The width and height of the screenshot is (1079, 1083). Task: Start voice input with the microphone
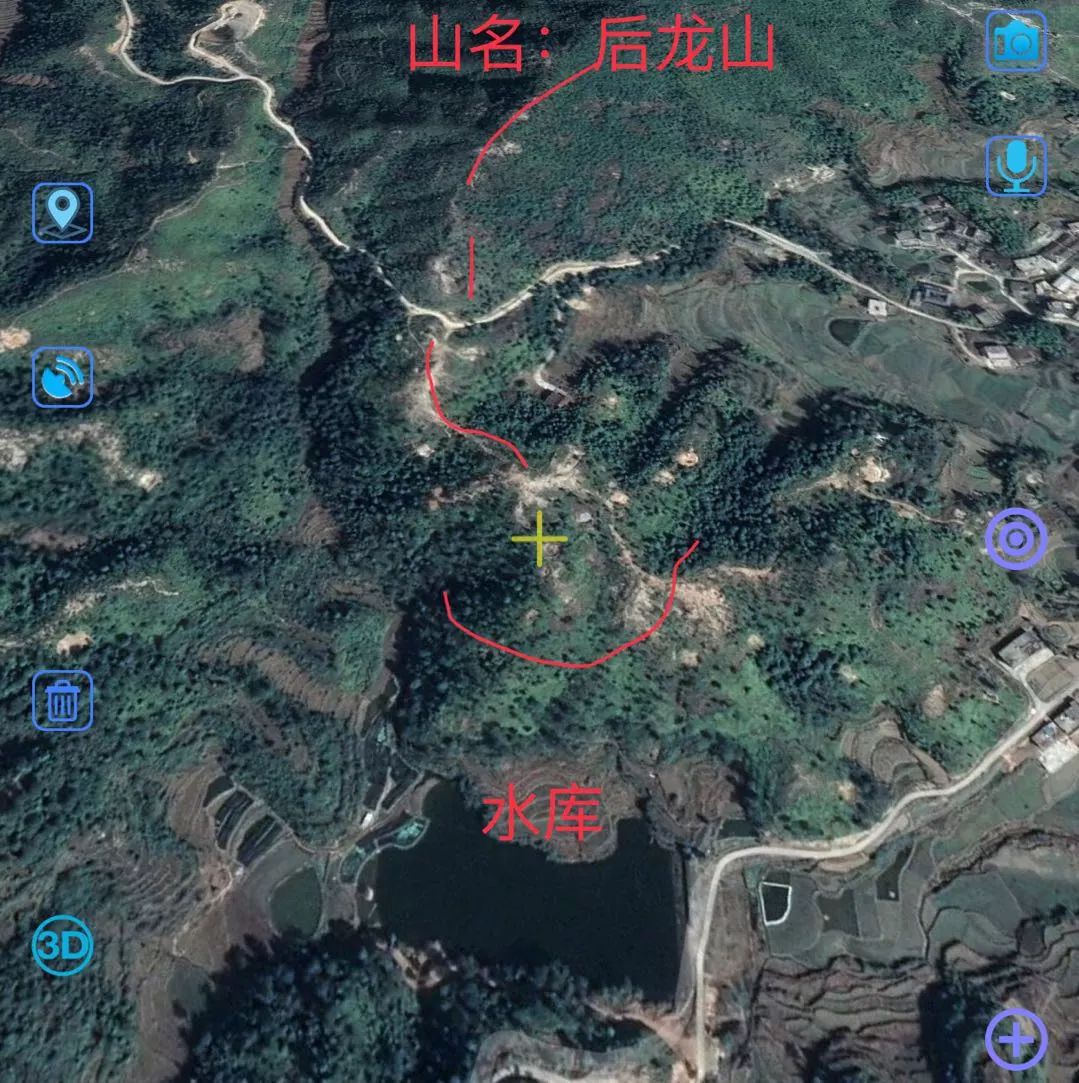point(1016,165)
